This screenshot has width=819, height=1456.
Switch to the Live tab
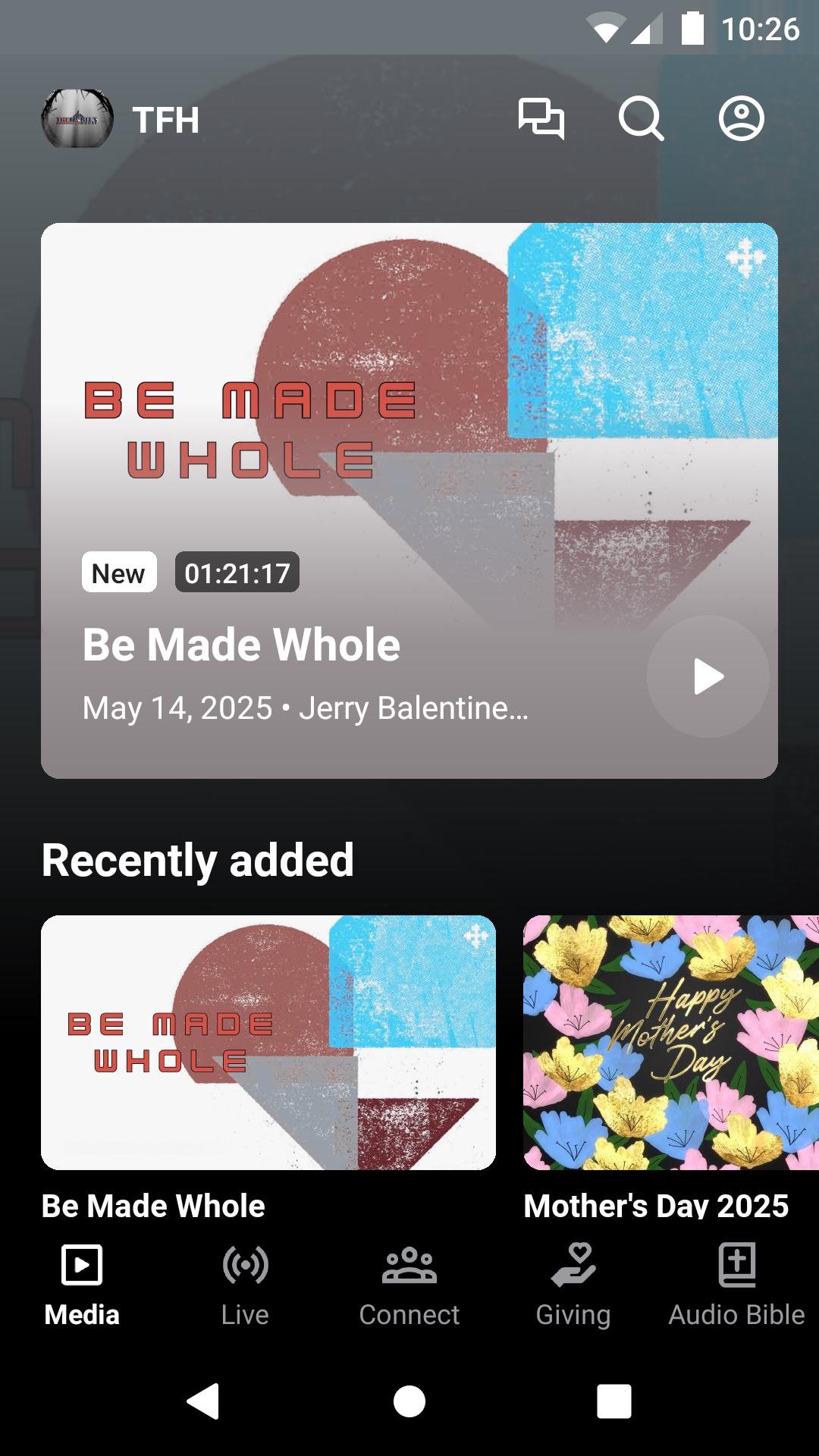tap(245, 1282)
